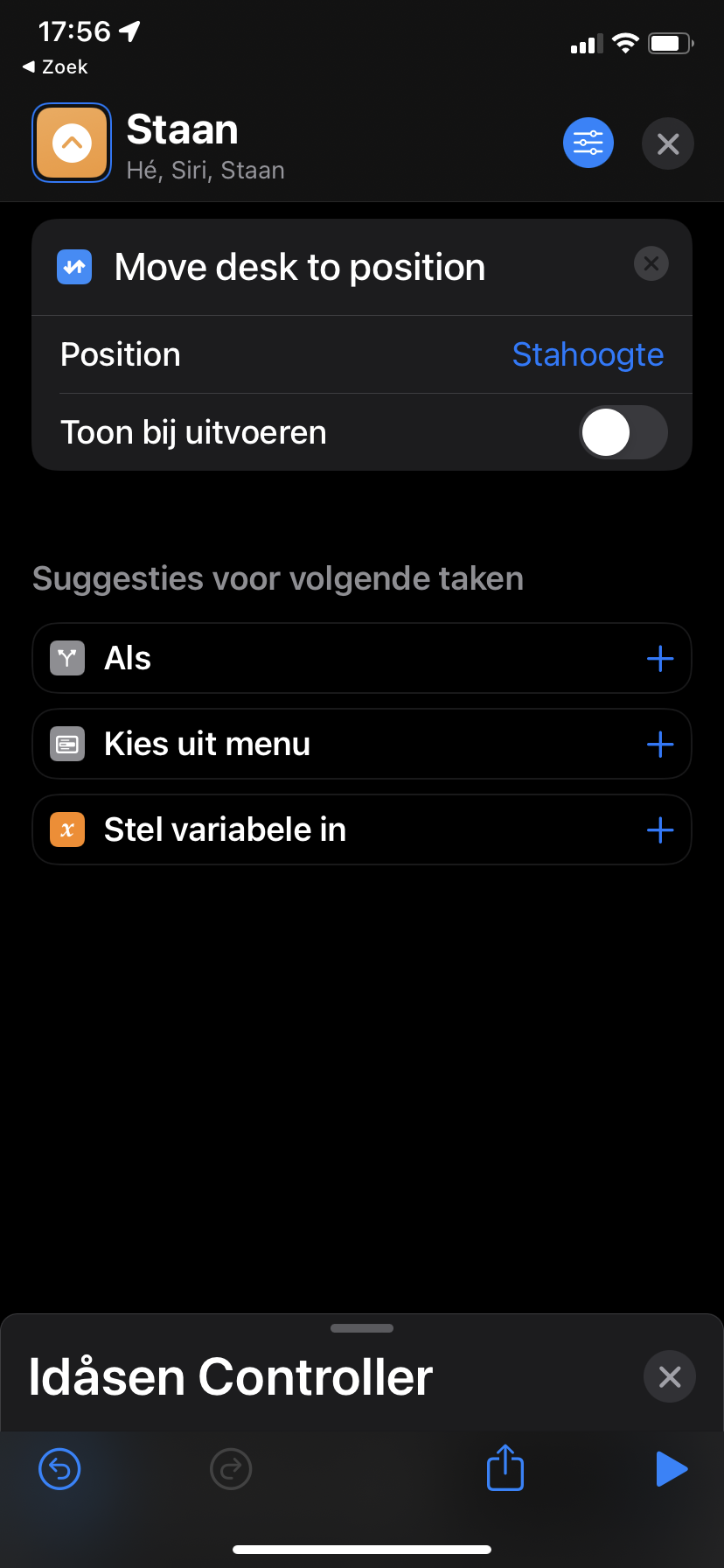Add the Stel variabele in action
This screenshot has height=1568, width=724.
(660, 830)
